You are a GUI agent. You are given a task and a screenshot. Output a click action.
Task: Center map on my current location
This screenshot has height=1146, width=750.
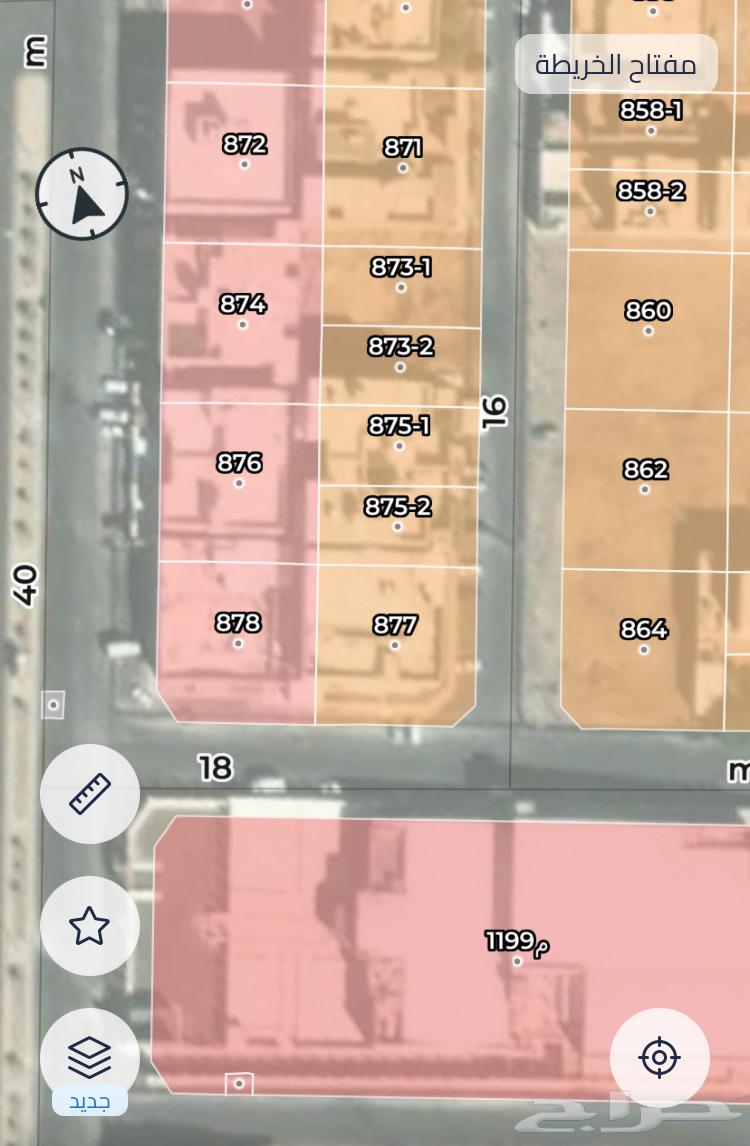click(659, 1057)
